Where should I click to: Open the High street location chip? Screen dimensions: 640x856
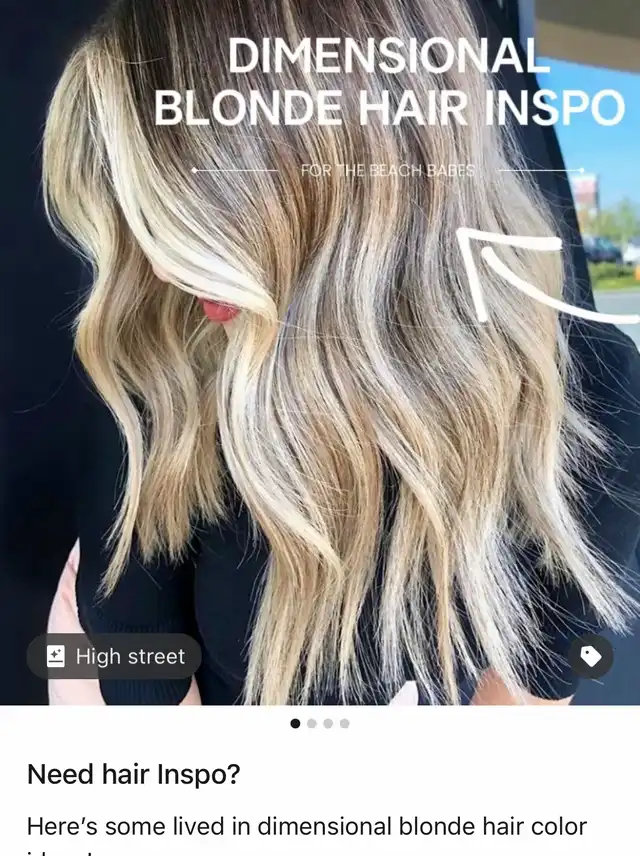114,657
